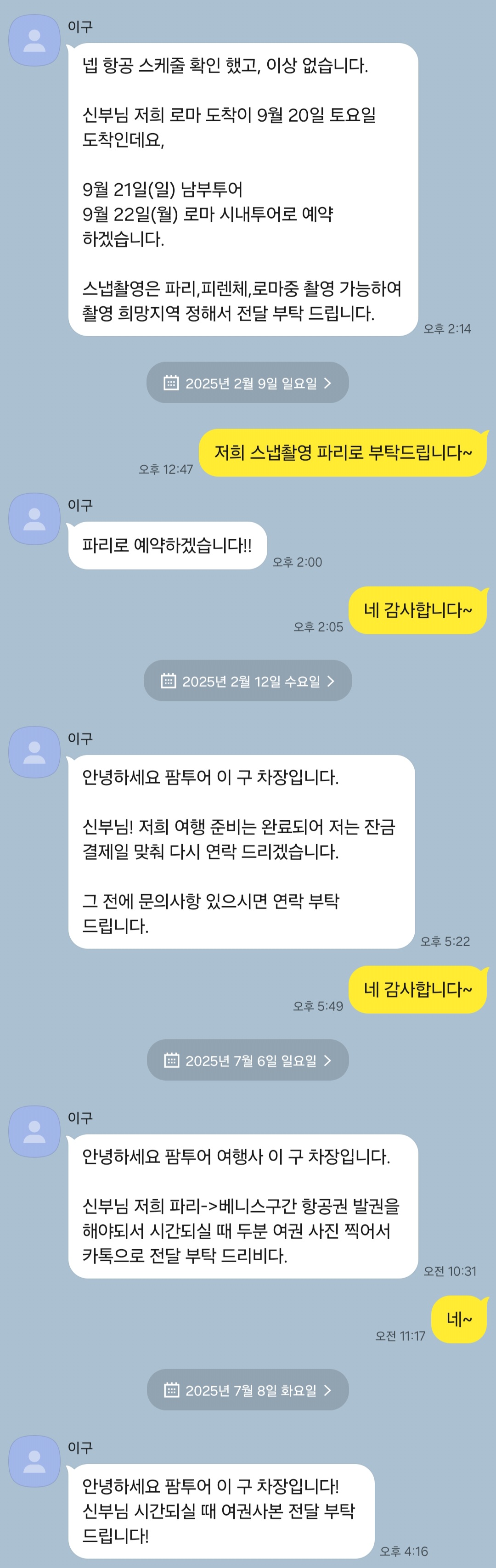Open the 2025년 7월 8일 화요일 date chip
The width and height of the screenshot is (496, 1568).
coord(248,1390)
